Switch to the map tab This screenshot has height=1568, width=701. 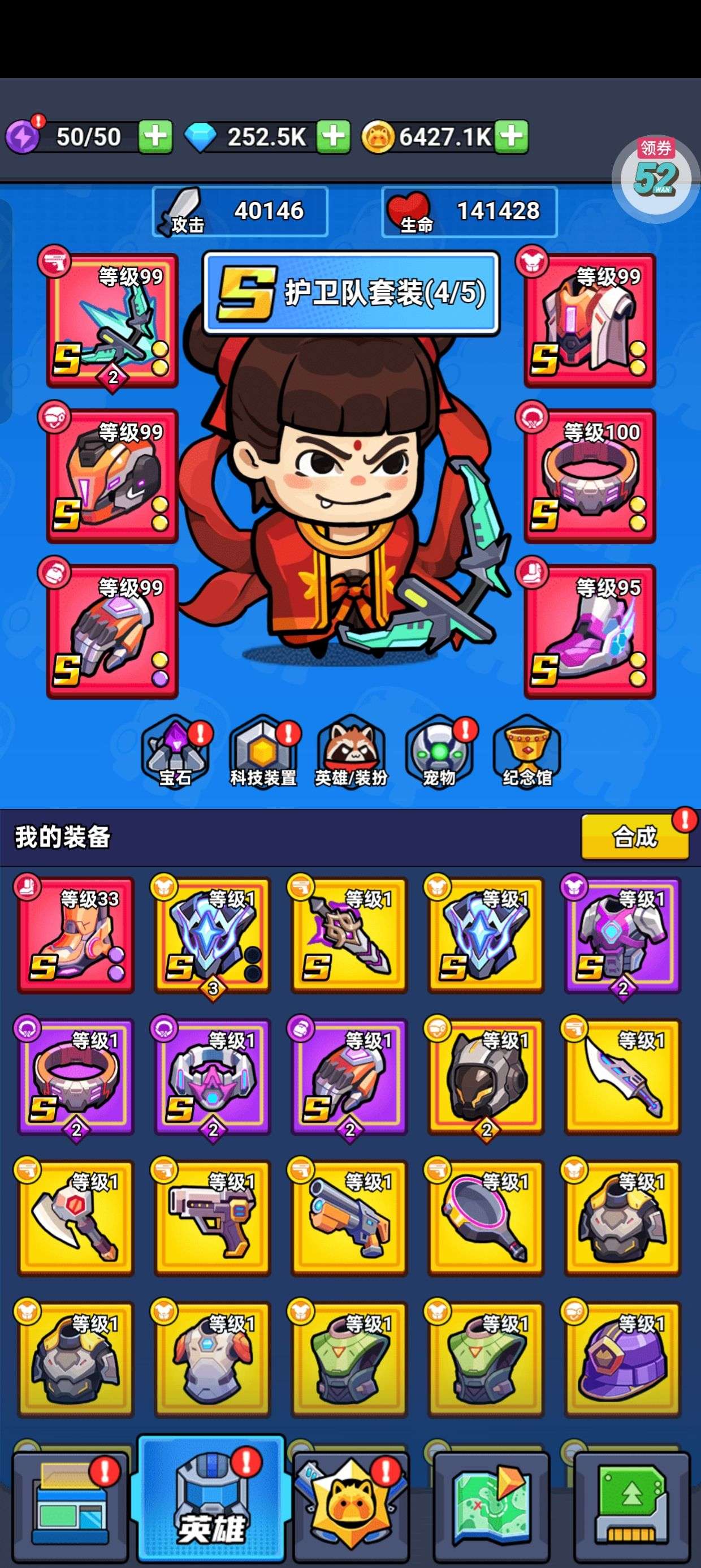[492, 1507]
